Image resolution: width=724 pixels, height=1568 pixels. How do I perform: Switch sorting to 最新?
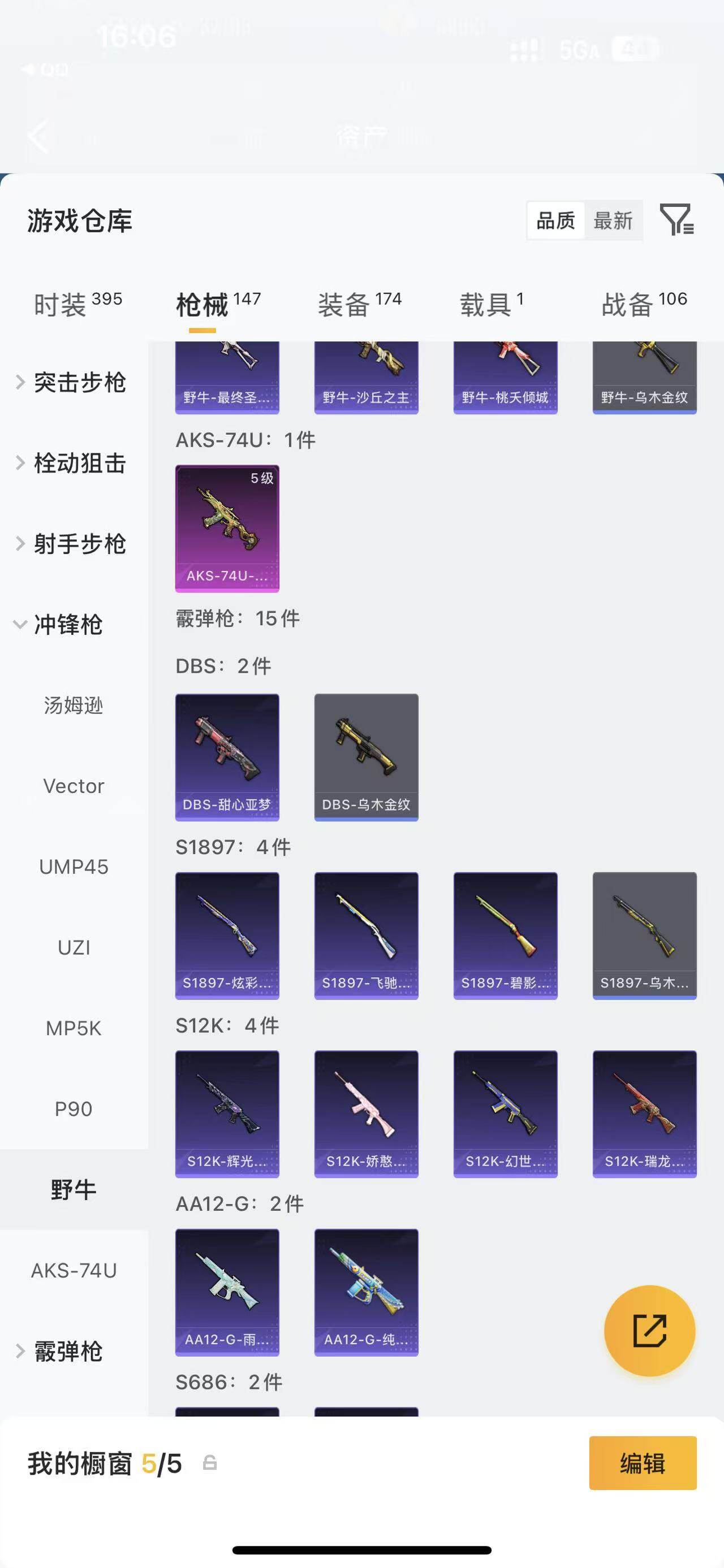[x=613, y=220]
